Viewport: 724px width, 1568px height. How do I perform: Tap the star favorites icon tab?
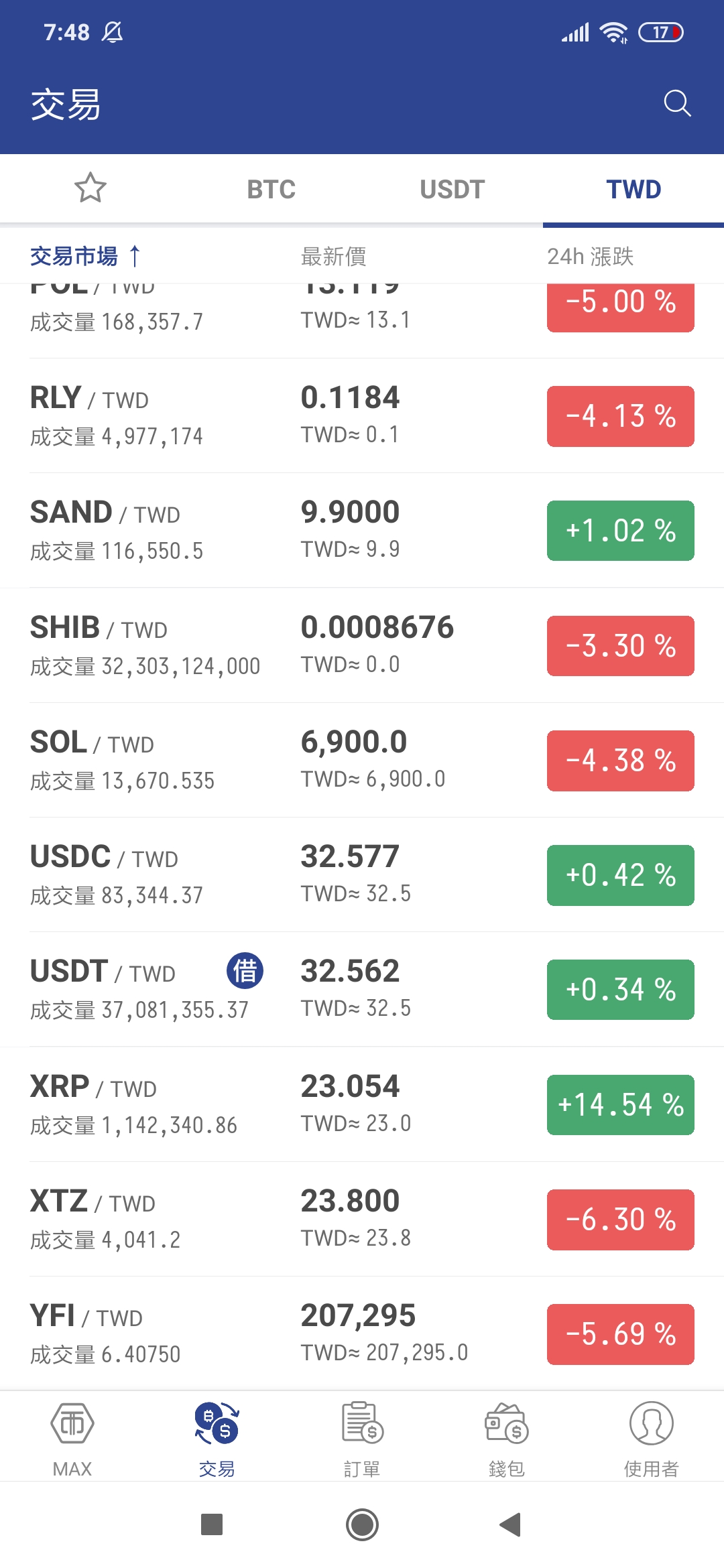click(x=90, y=188)
